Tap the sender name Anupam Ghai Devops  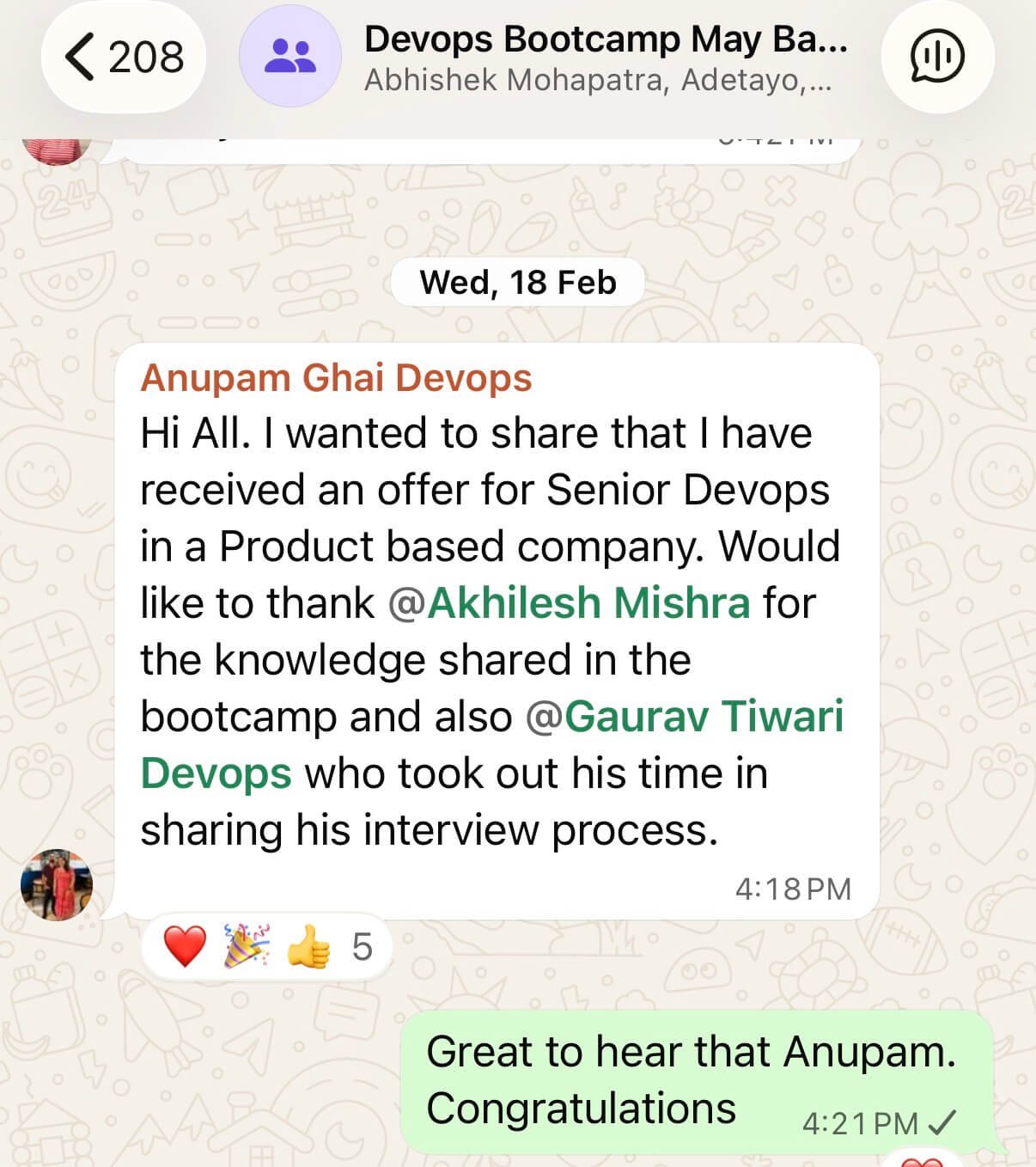click(x=336, y=378)
